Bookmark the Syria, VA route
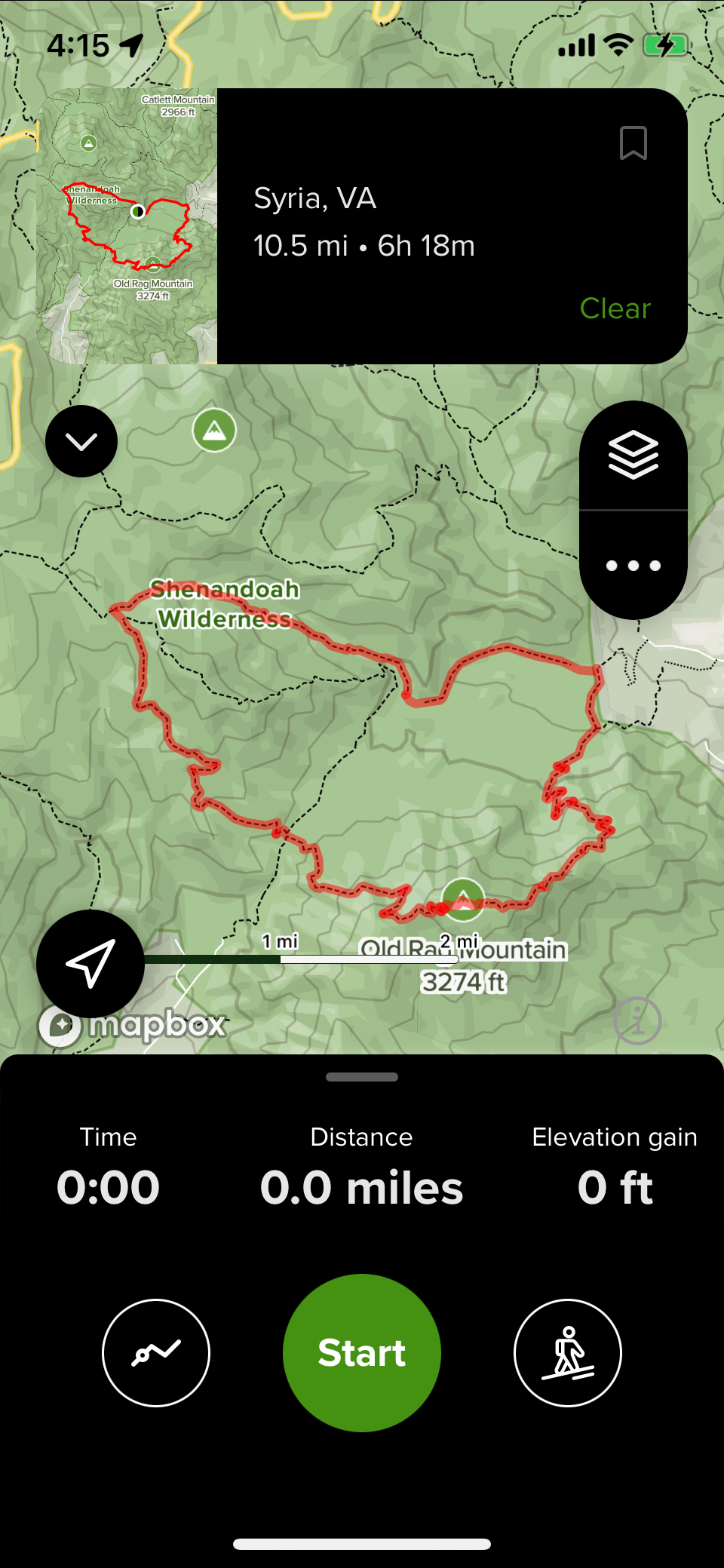The image size is (724, 1568). 633,143
